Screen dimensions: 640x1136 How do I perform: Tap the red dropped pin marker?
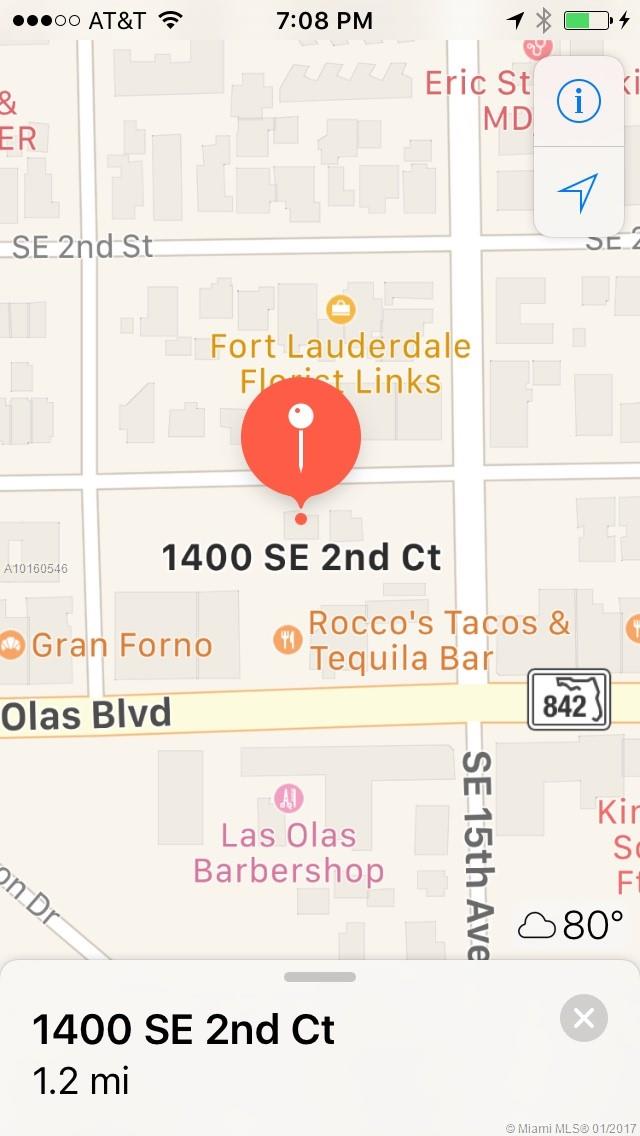point(301,437)
